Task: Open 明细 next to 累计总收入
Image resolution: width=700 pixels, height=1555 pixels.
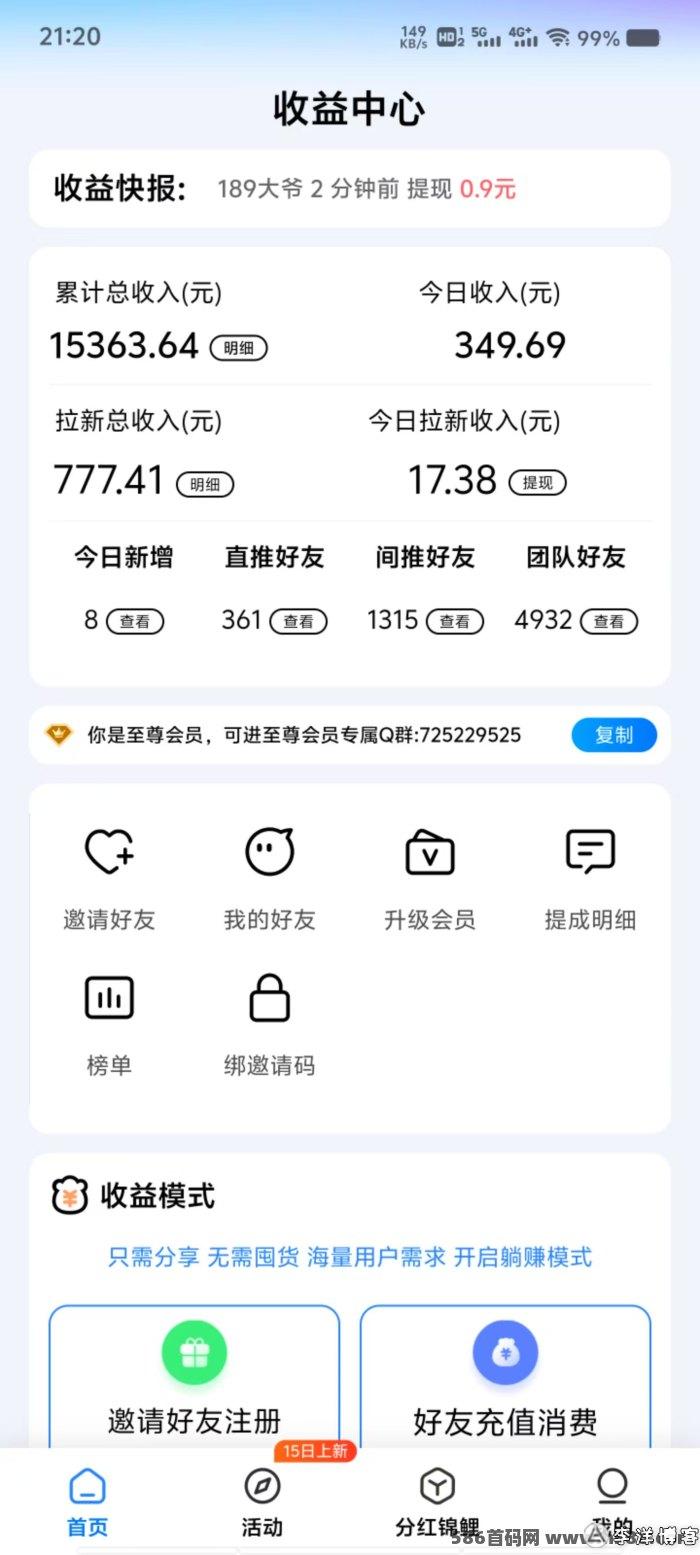Action: [239, 348]
